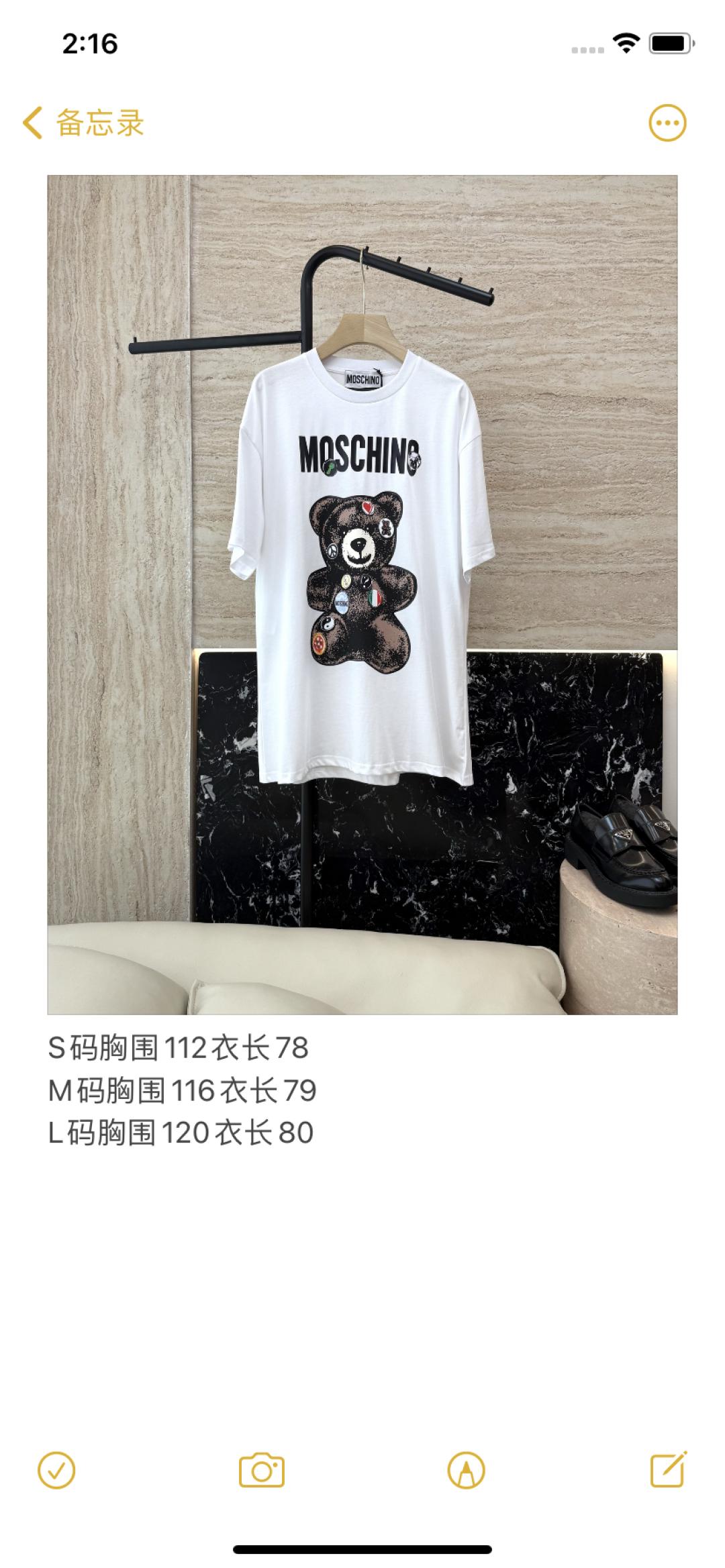
Task: Open the more options ellipsis menu
Action: [x=667, y=123]
